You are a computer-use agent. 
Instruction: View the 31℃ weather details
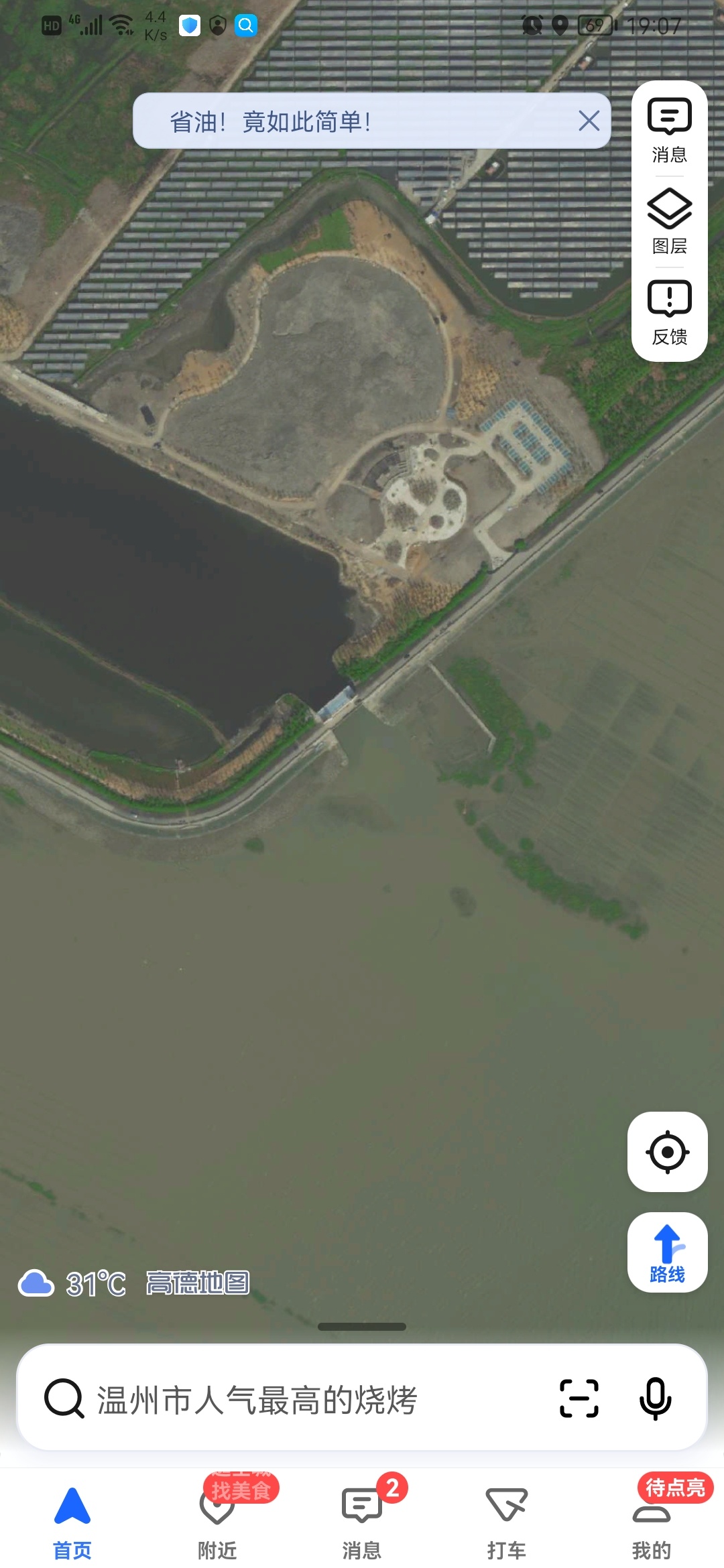[72, 1283]
